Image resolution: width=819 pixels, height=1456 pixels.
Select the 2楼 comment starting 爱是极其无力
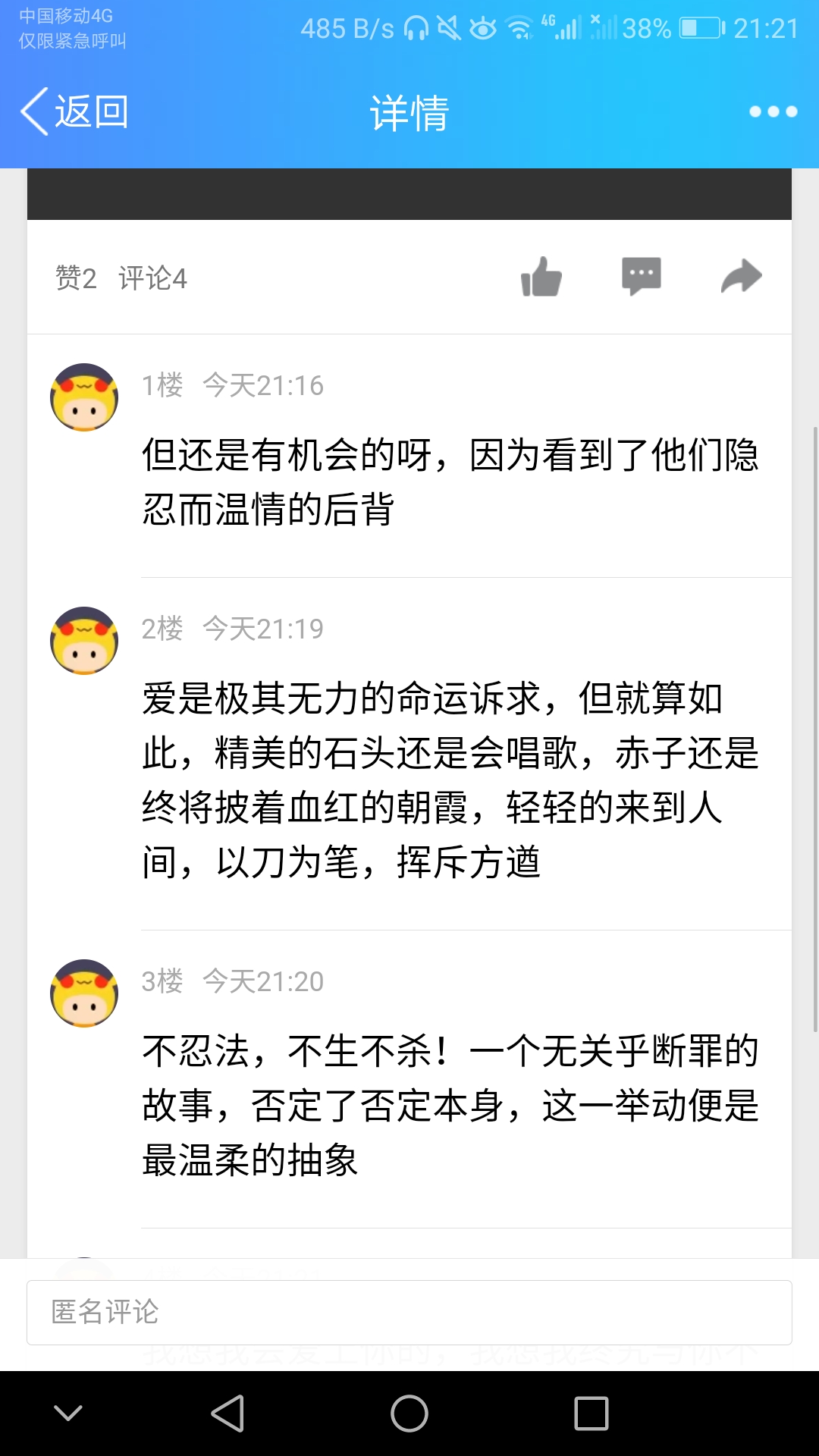pyautogui.click(x=450, y=780)
